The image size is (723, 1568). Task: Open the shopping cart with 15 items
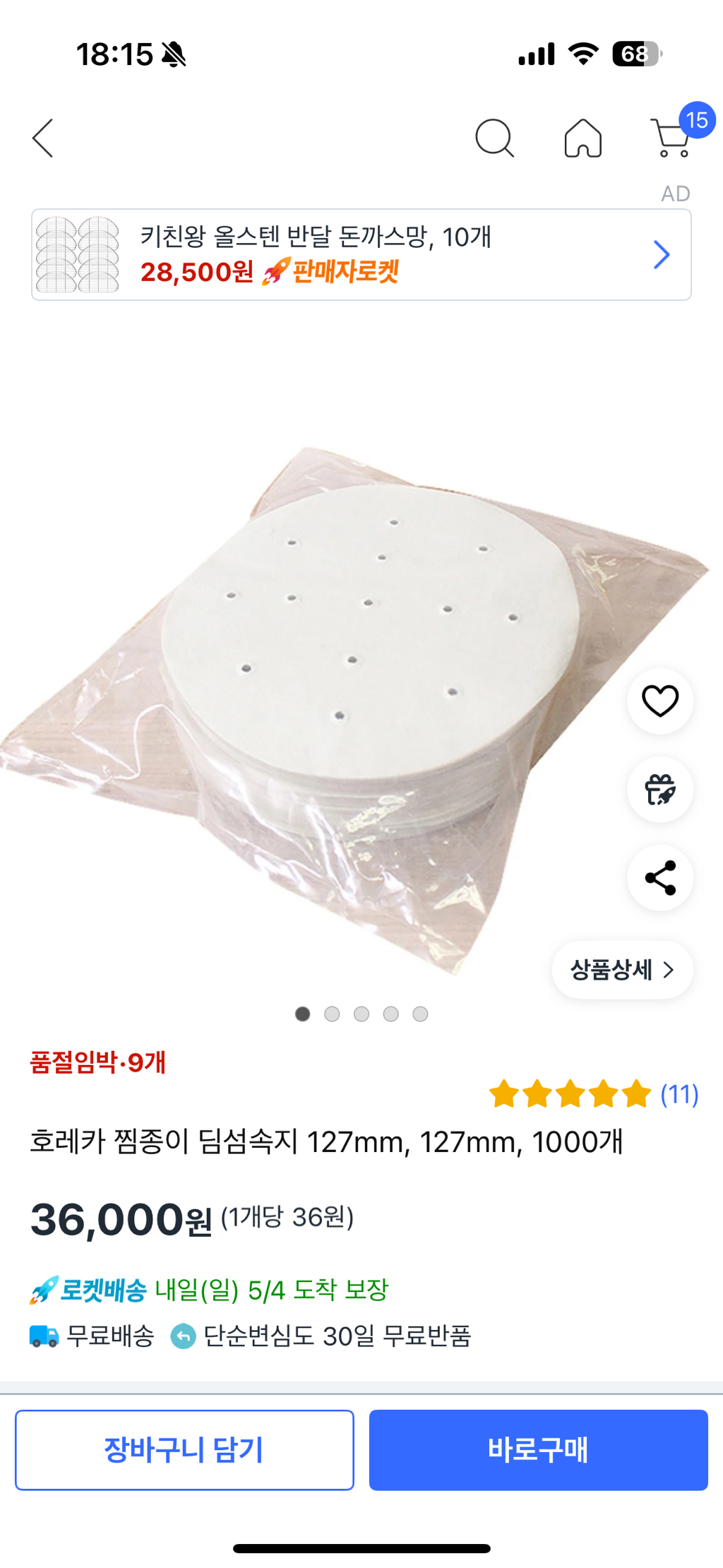[674, 138]
